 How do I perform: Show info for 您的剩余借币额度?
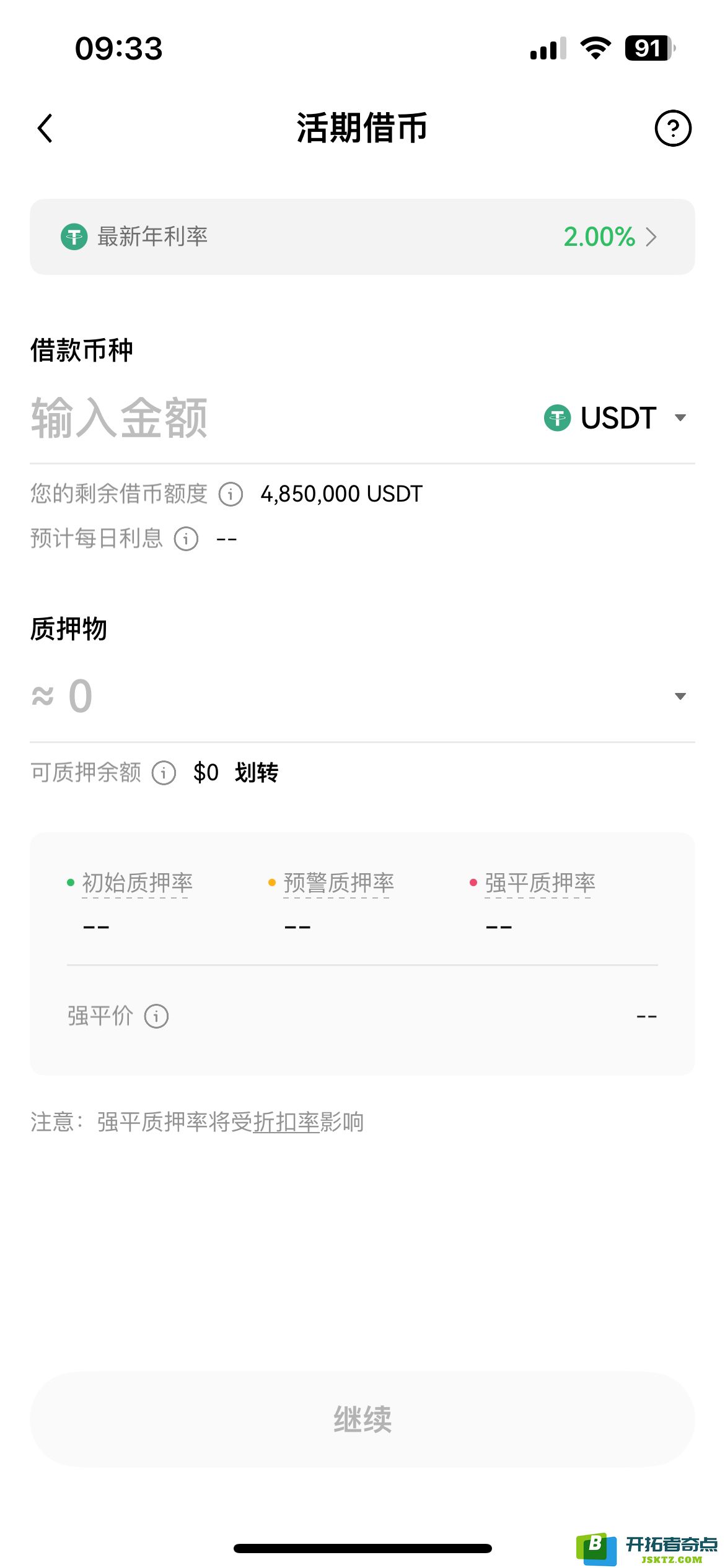[231, 494]
